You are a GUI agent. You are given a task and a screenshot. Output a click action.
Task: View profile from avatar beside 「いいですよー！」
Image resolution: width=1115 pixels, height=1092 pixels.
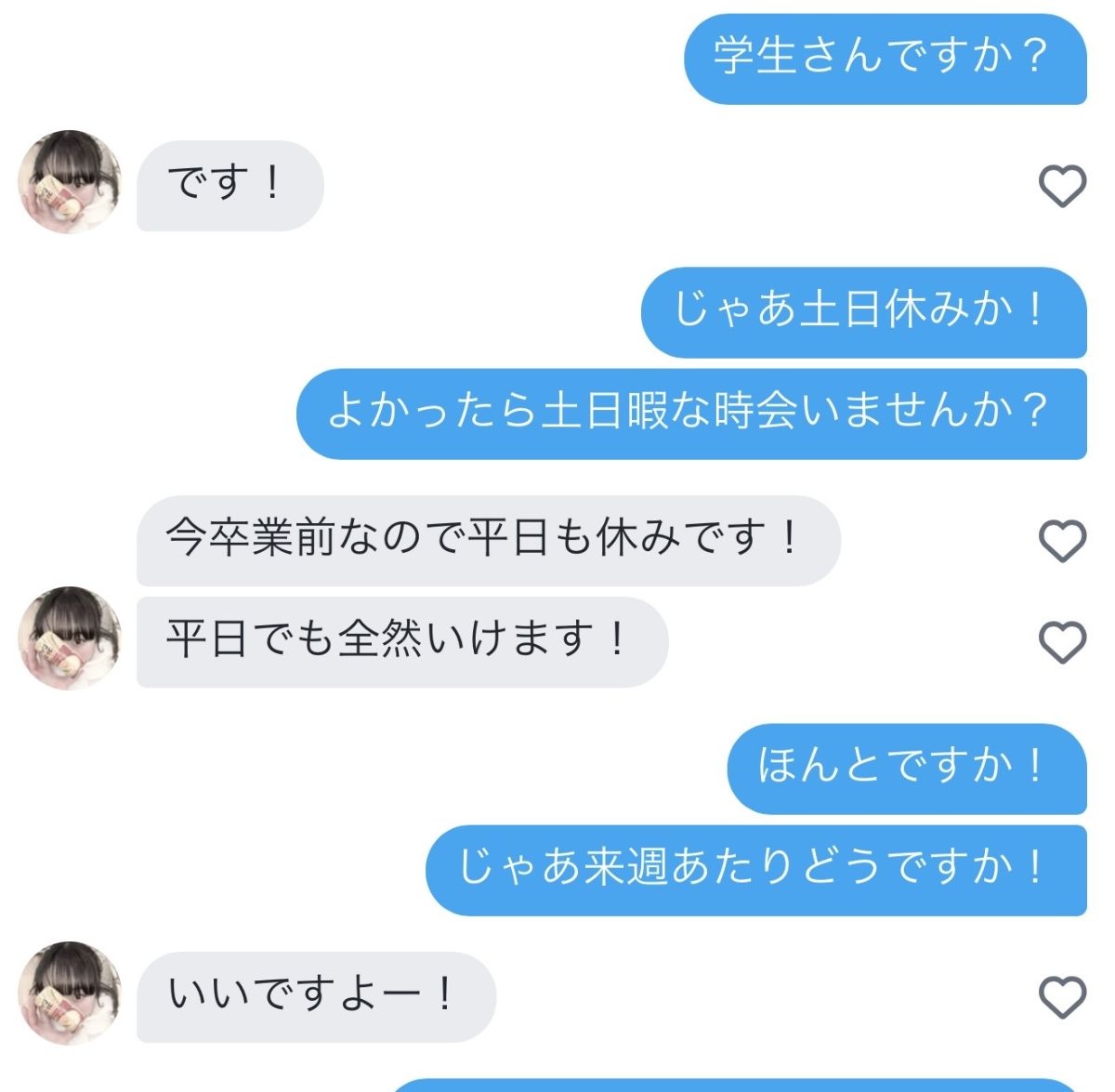(70, 993)
